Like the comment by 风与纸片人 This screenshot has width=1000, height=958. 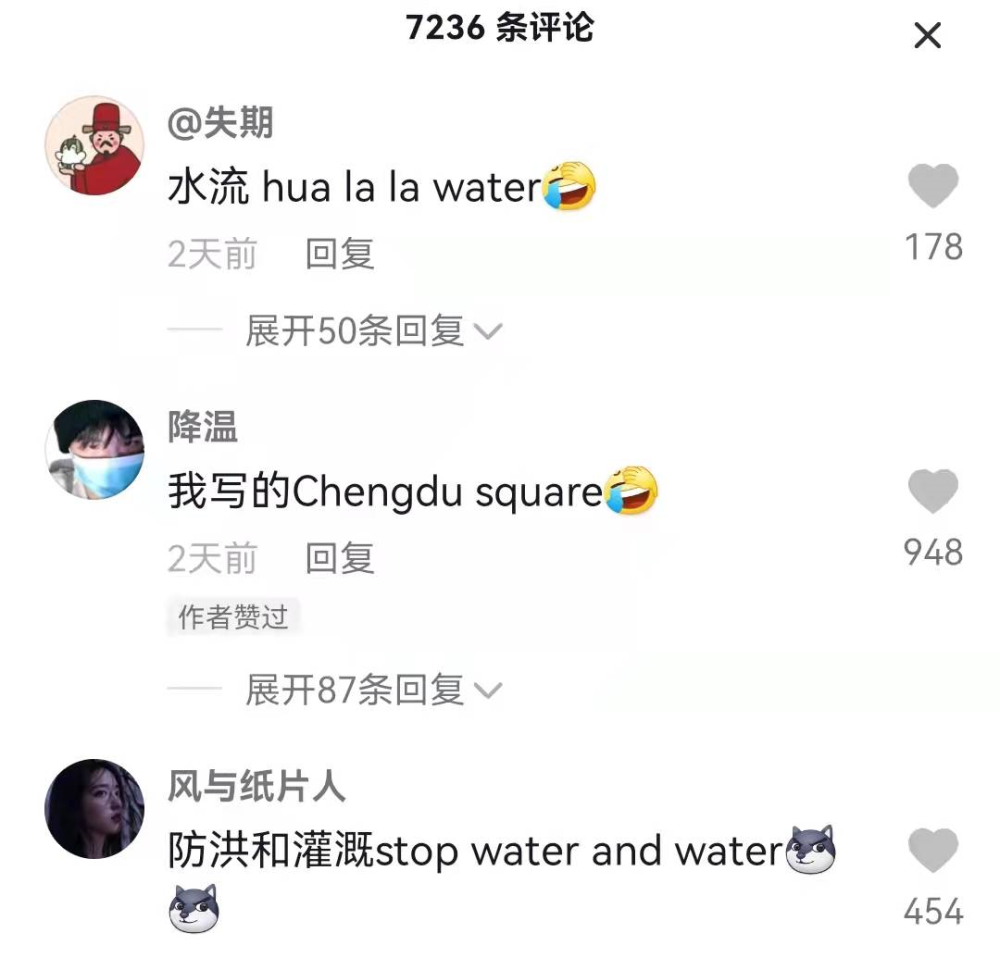pyautogui.click(x=932, y=851)
